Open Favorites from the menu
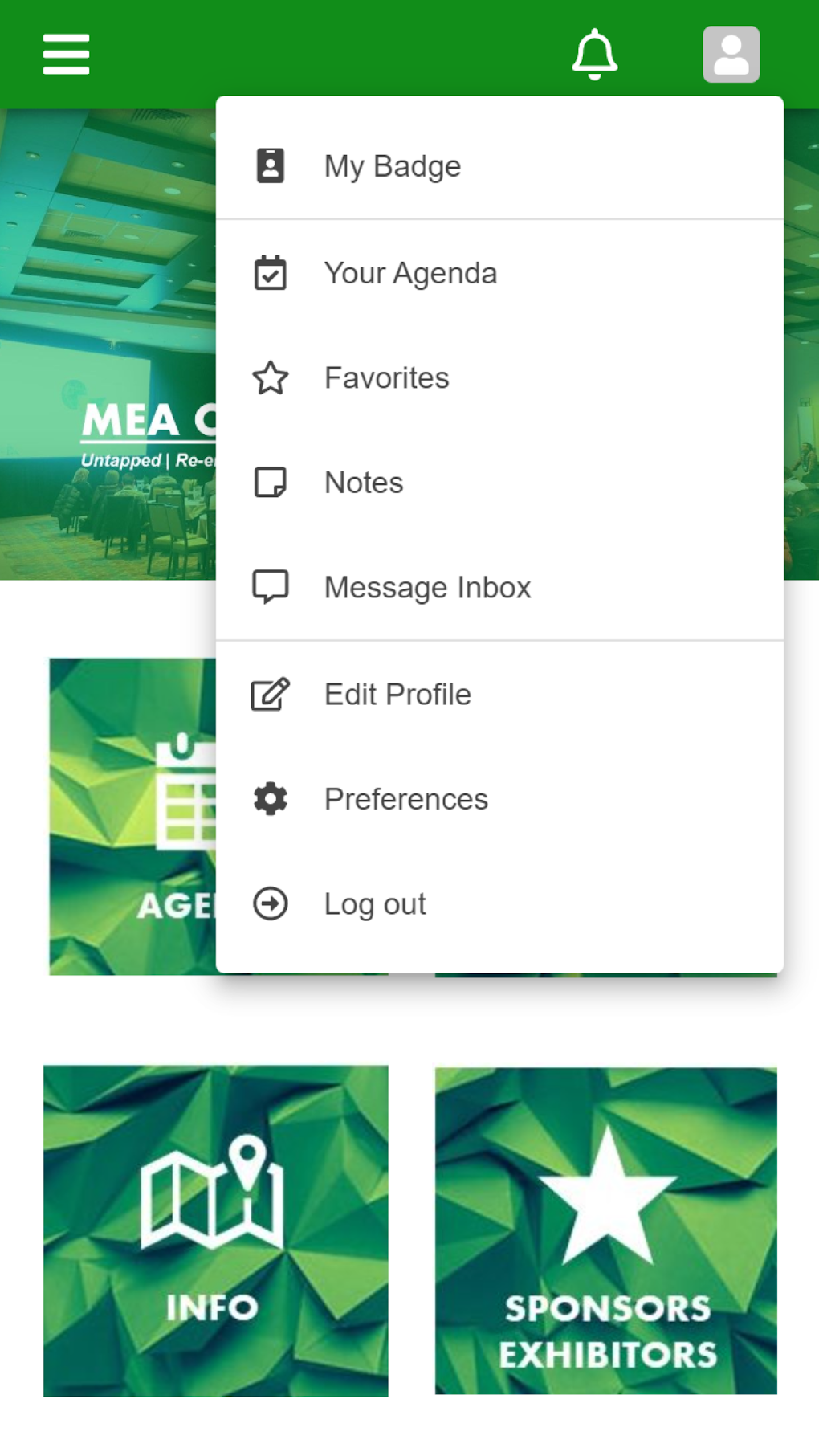This screenshot has height=1456, width=819. [386, 378]
